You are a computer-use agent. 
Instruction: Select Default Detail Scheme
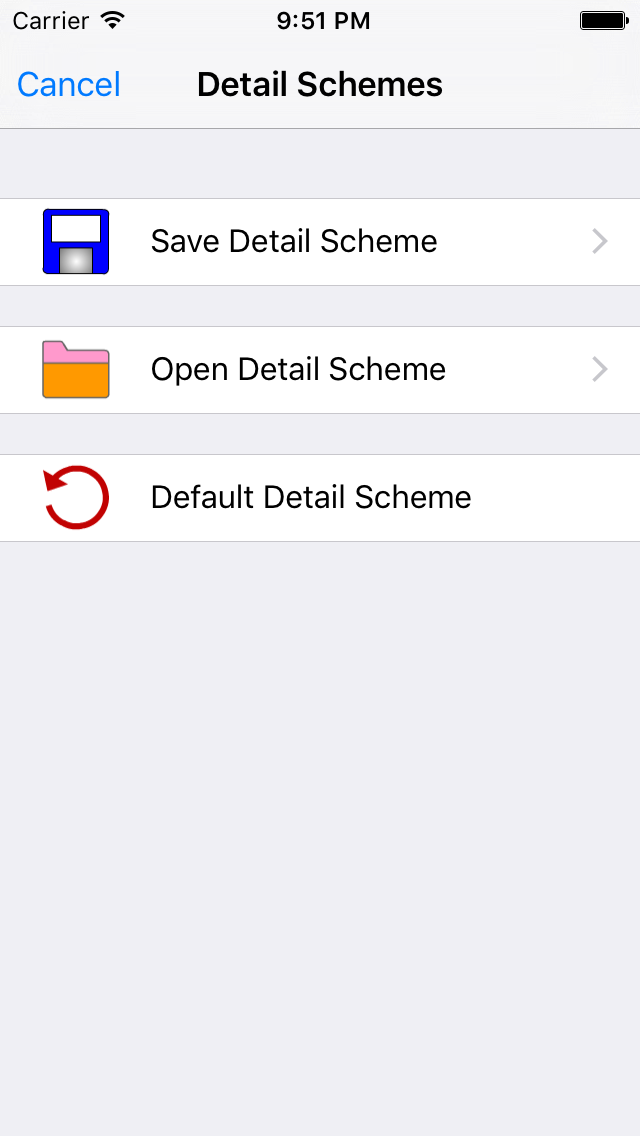pos(320,498)
